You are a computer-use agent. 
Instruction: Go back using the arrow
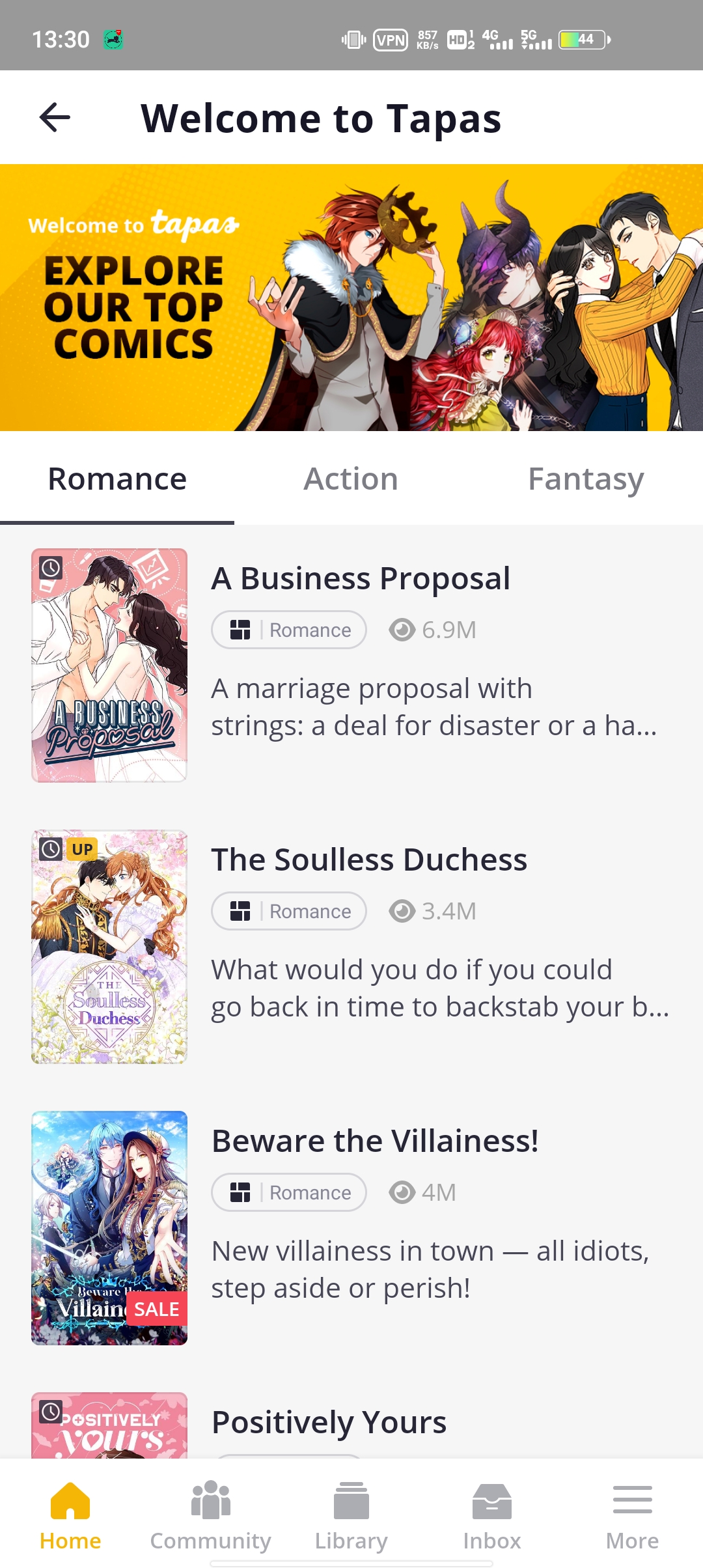coord(55,118)
